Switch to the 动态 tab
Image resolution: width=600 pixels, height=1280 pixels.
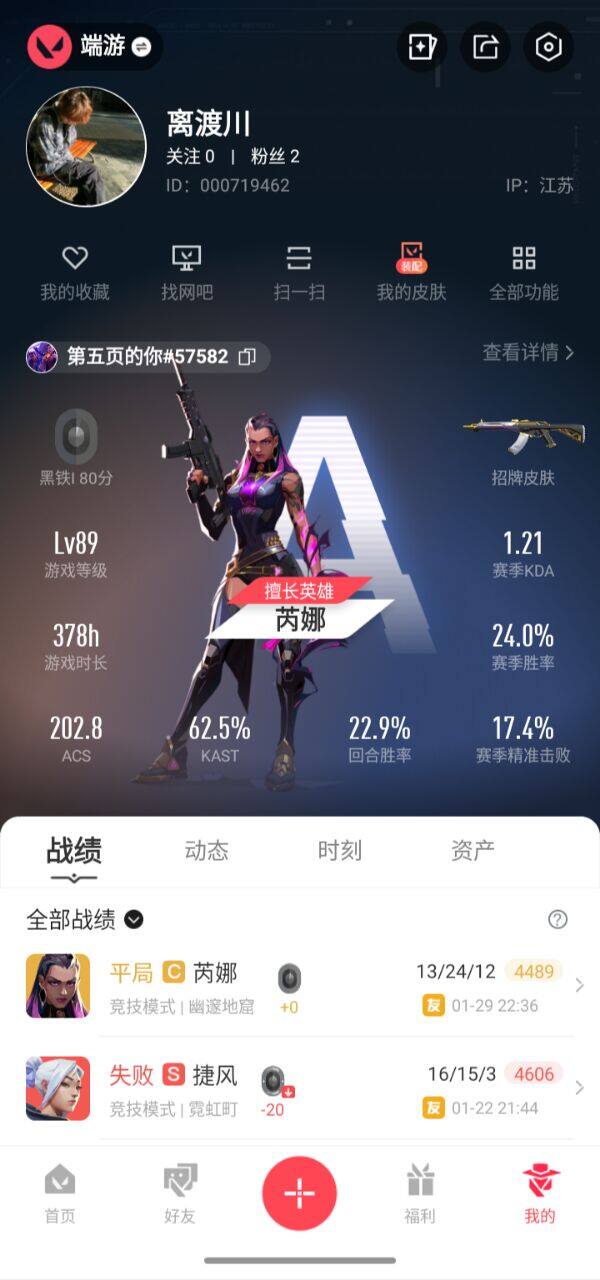pos(206,851)
